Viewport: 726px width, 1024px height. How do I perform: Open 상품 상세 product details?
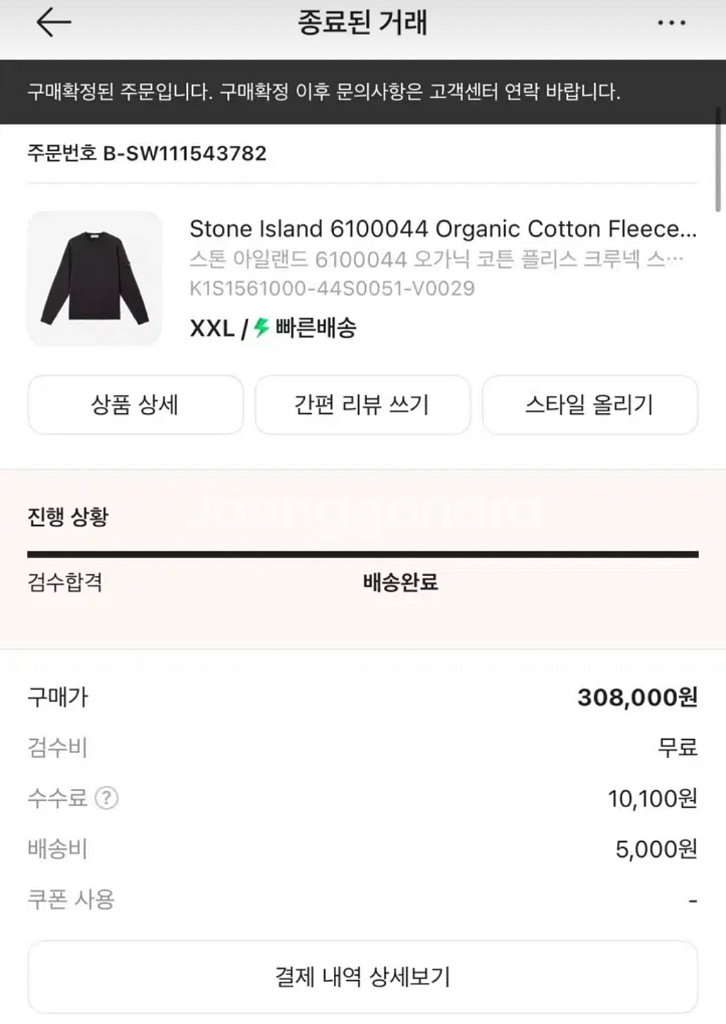[x=135, y=405]
